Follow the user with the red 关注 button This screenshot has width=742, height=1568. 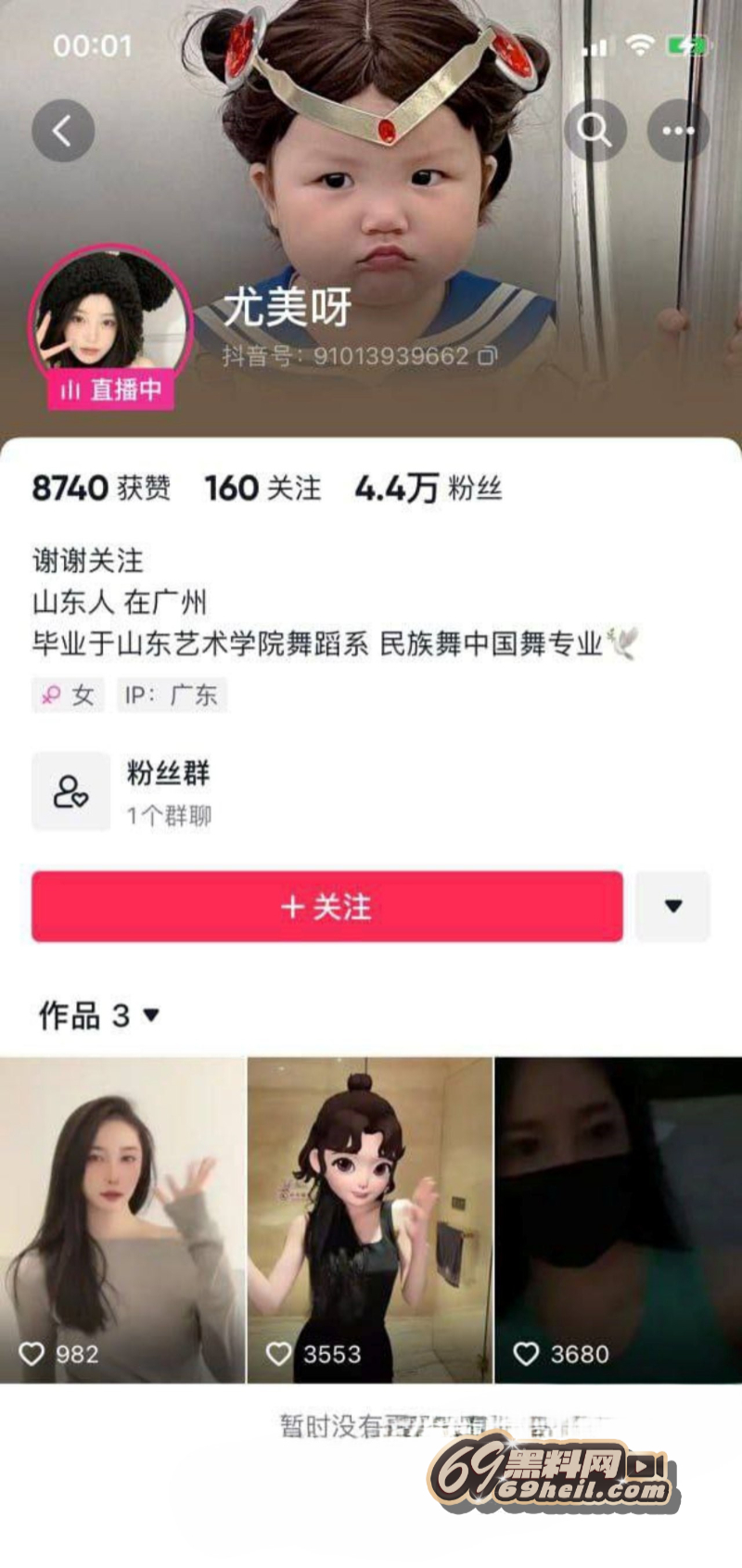click(x=326, y=906)
